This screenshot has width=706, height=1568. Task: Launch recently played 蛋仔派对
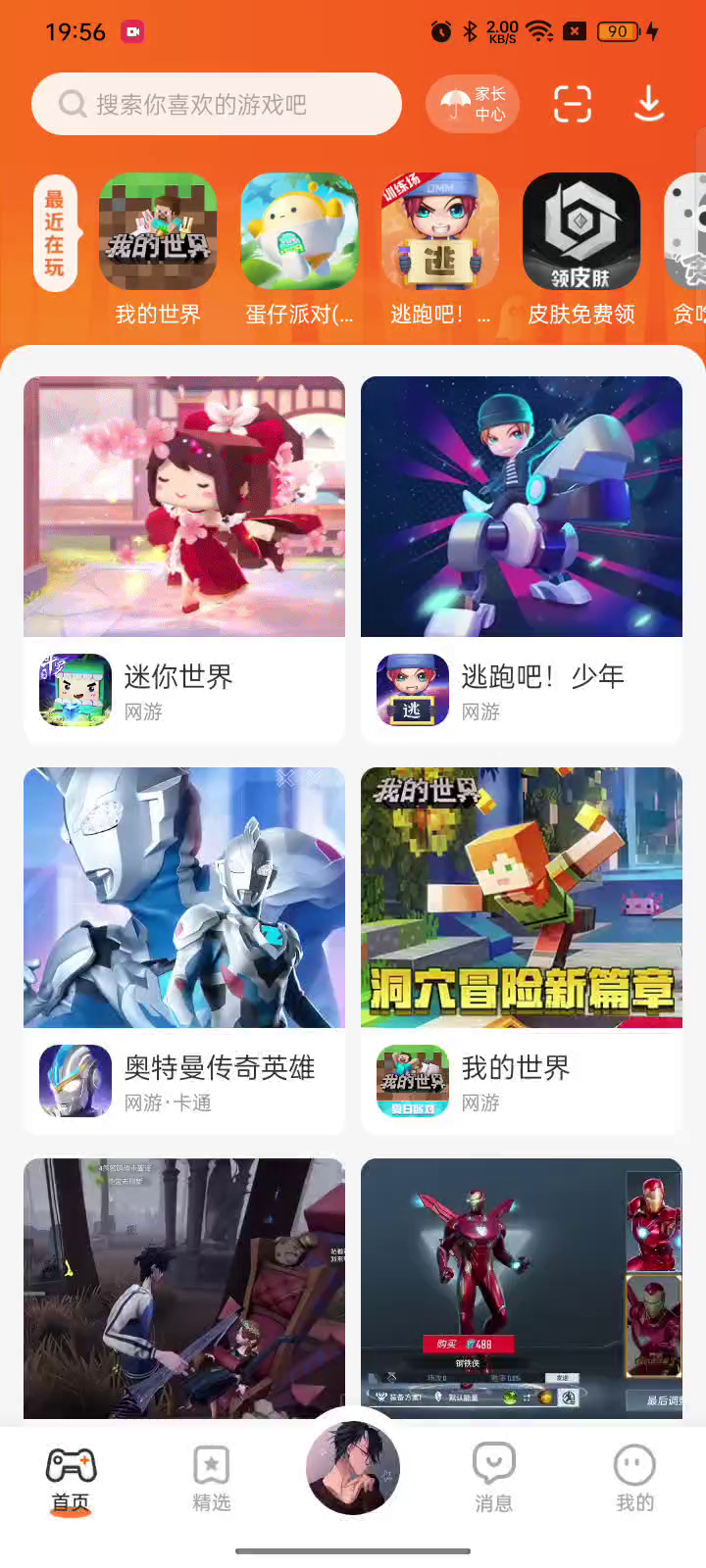tap(299, 233)
